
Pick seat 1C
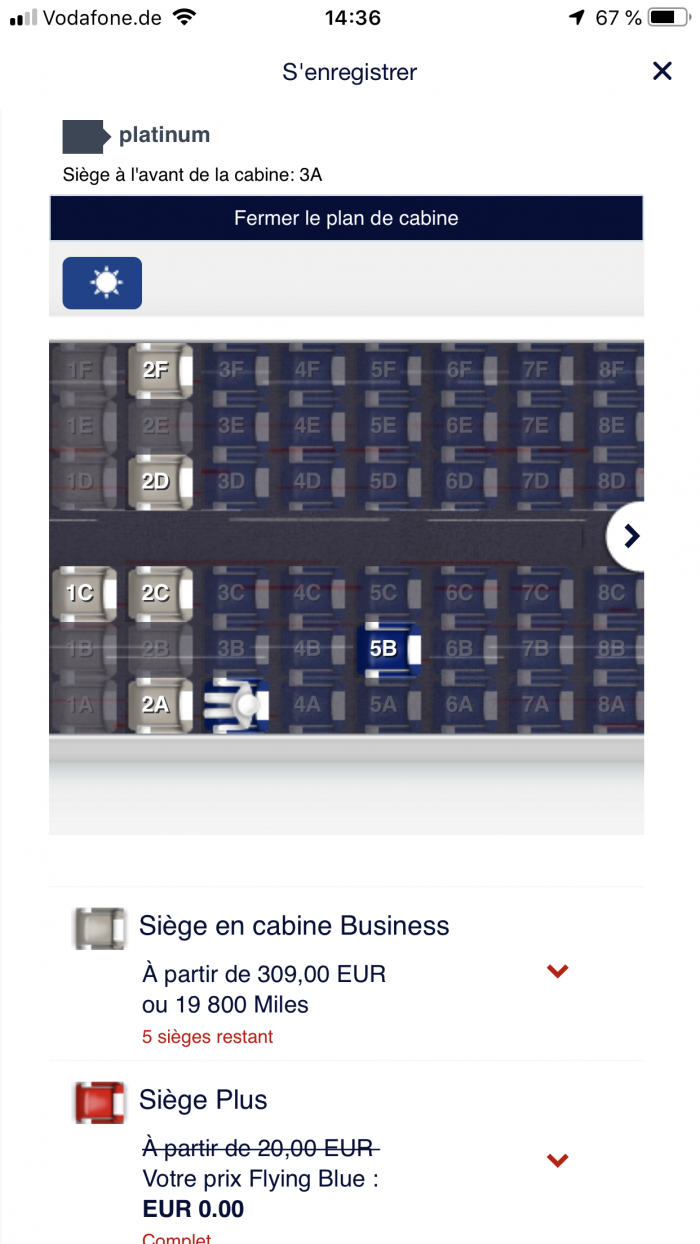point(83,593)
